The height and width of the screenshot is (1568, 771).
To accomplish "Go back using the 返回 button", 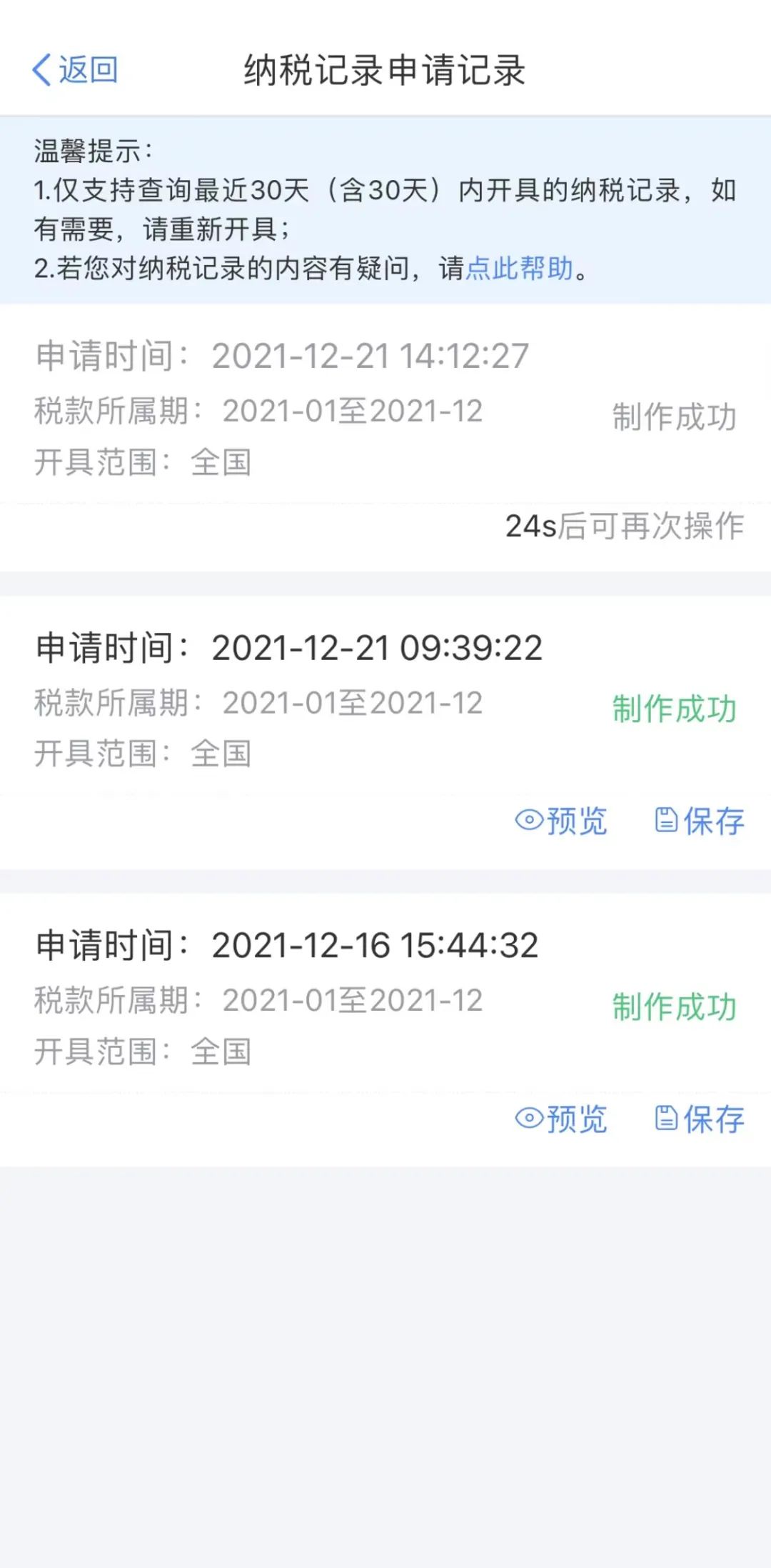I will 75,70.
